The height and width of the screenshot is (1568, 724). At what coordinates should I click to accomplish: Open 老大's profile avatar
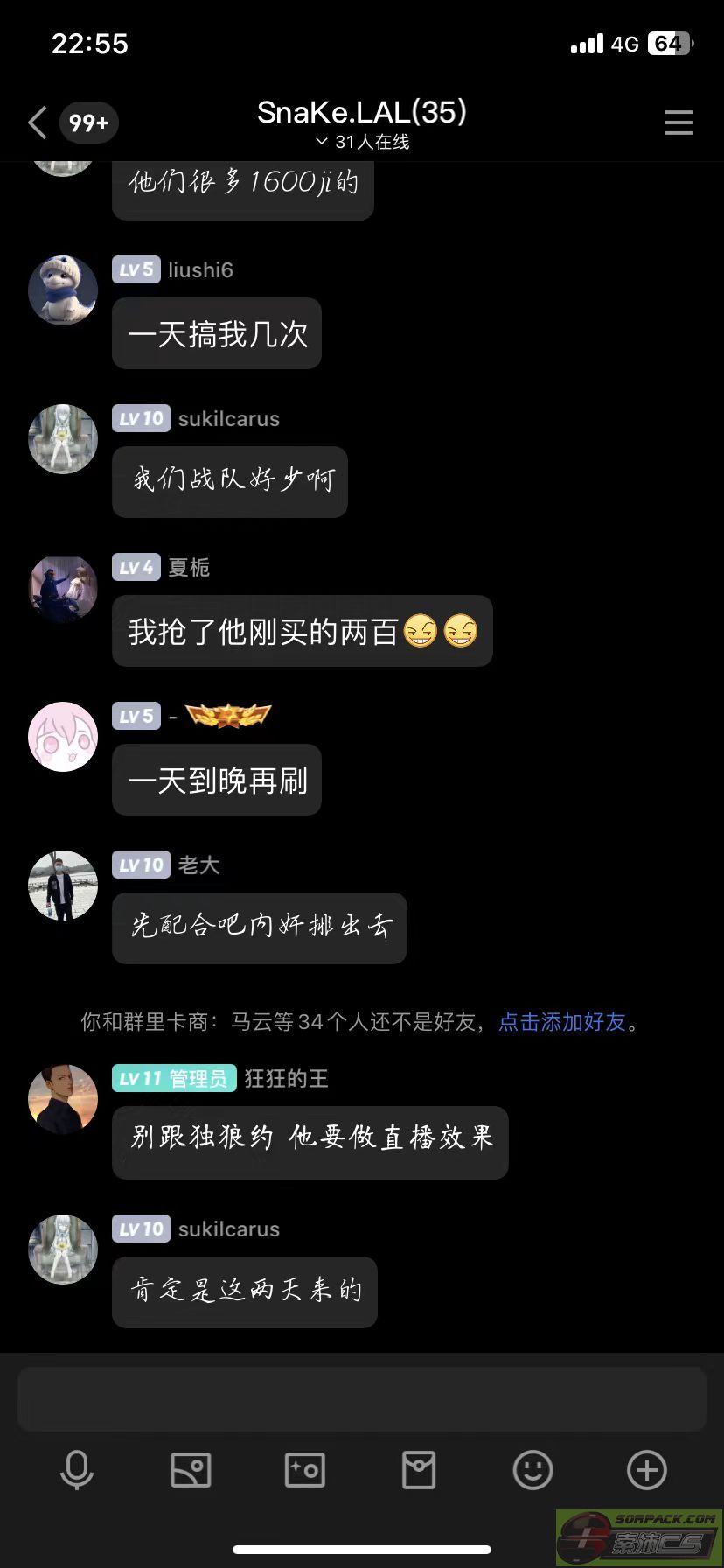(63, 885)
